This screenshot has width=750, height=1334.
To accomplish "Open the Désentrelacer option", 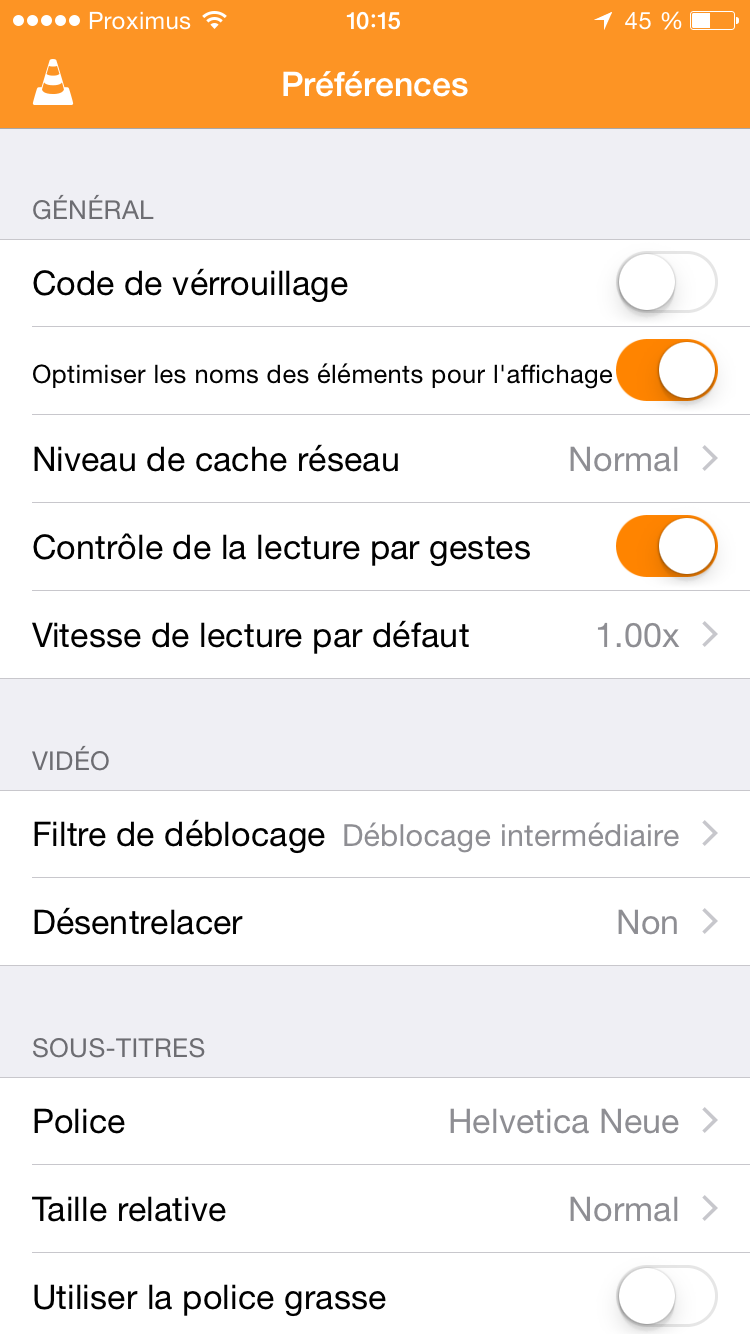I will tap(375, 922).
